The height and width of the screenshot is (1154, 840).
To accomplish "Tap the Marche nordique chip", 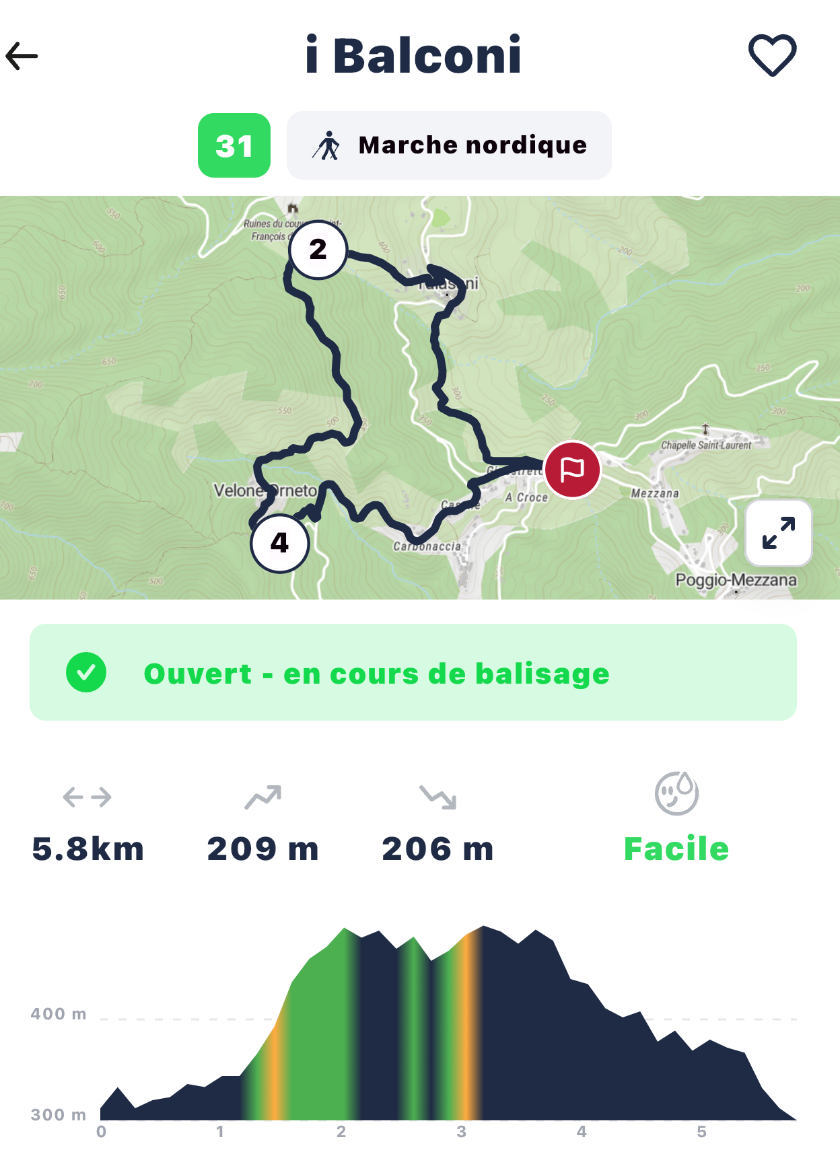I will 449,146.
